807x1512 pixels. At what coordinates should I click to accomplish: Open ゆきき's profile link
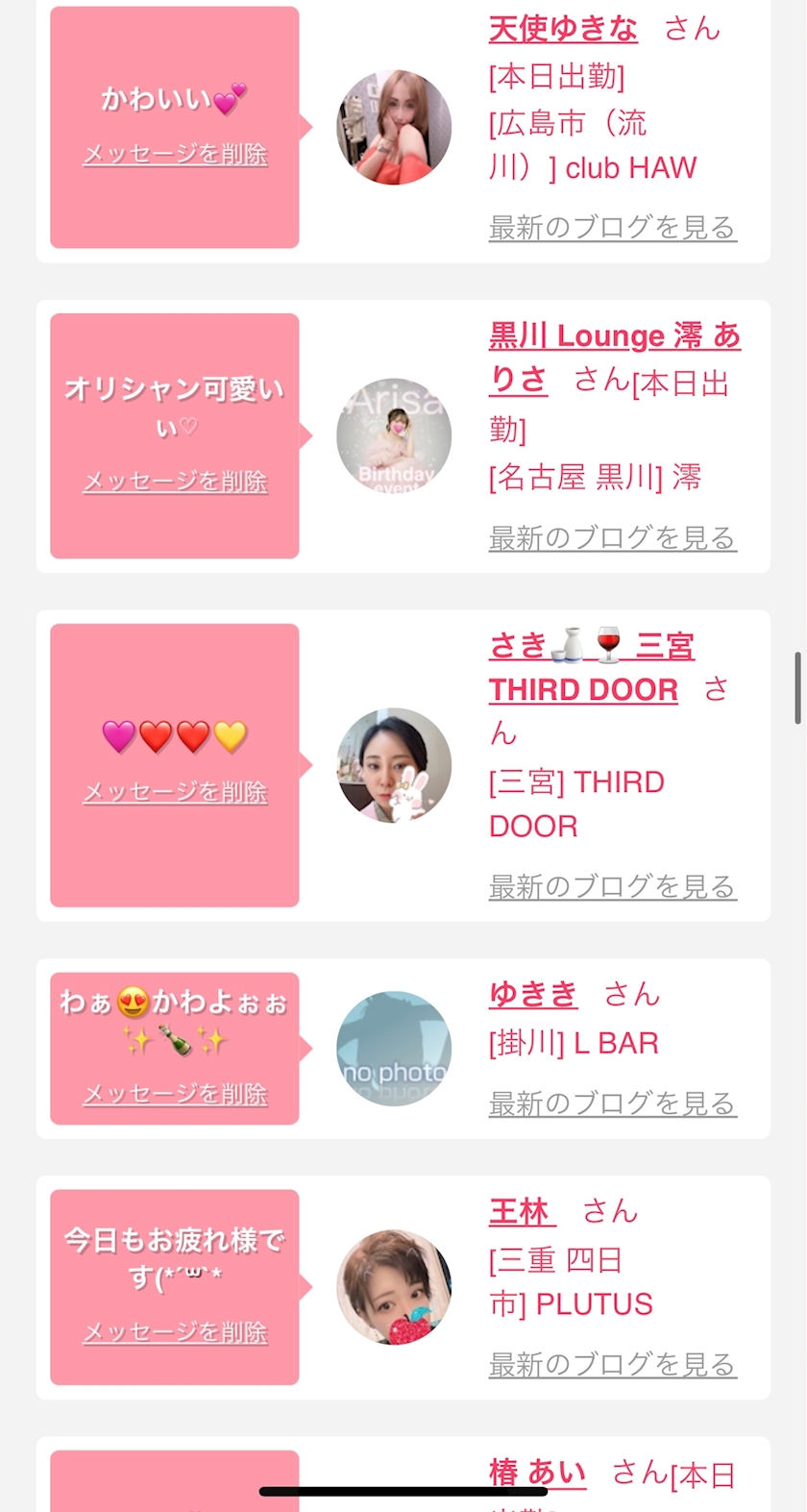533,994
